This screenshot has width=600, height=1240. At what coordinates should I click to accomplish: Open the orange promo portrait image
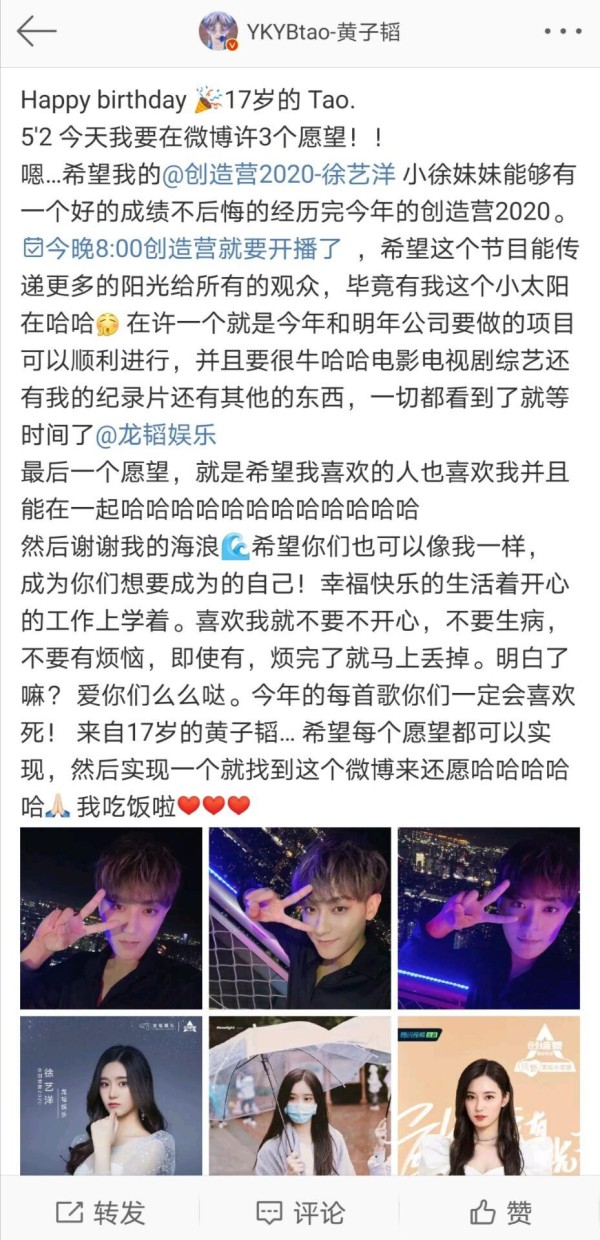click(x=489, y=1096)
